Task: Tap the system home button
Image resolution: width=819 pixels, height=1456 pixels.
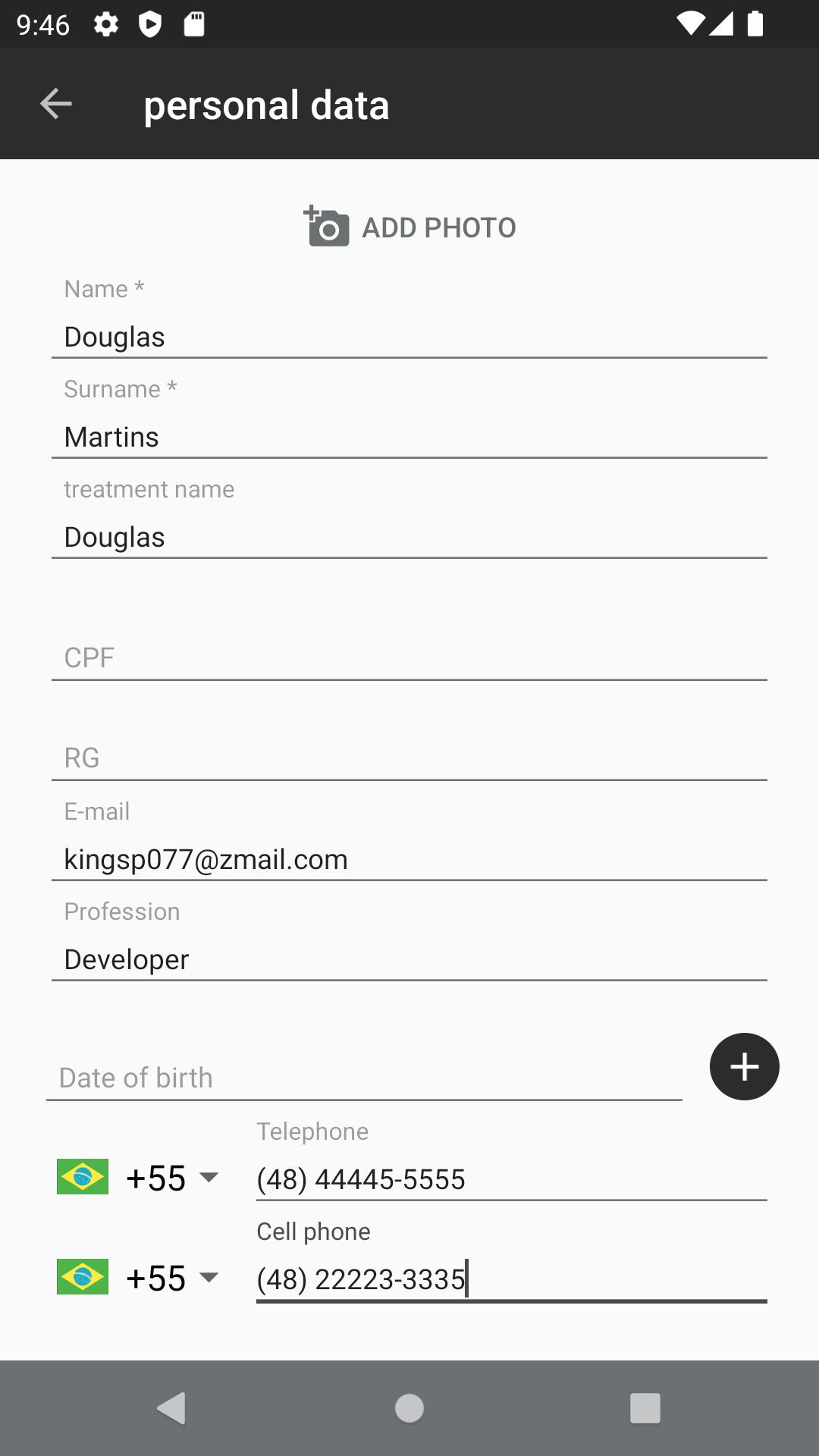Action: click(409, 1408)
